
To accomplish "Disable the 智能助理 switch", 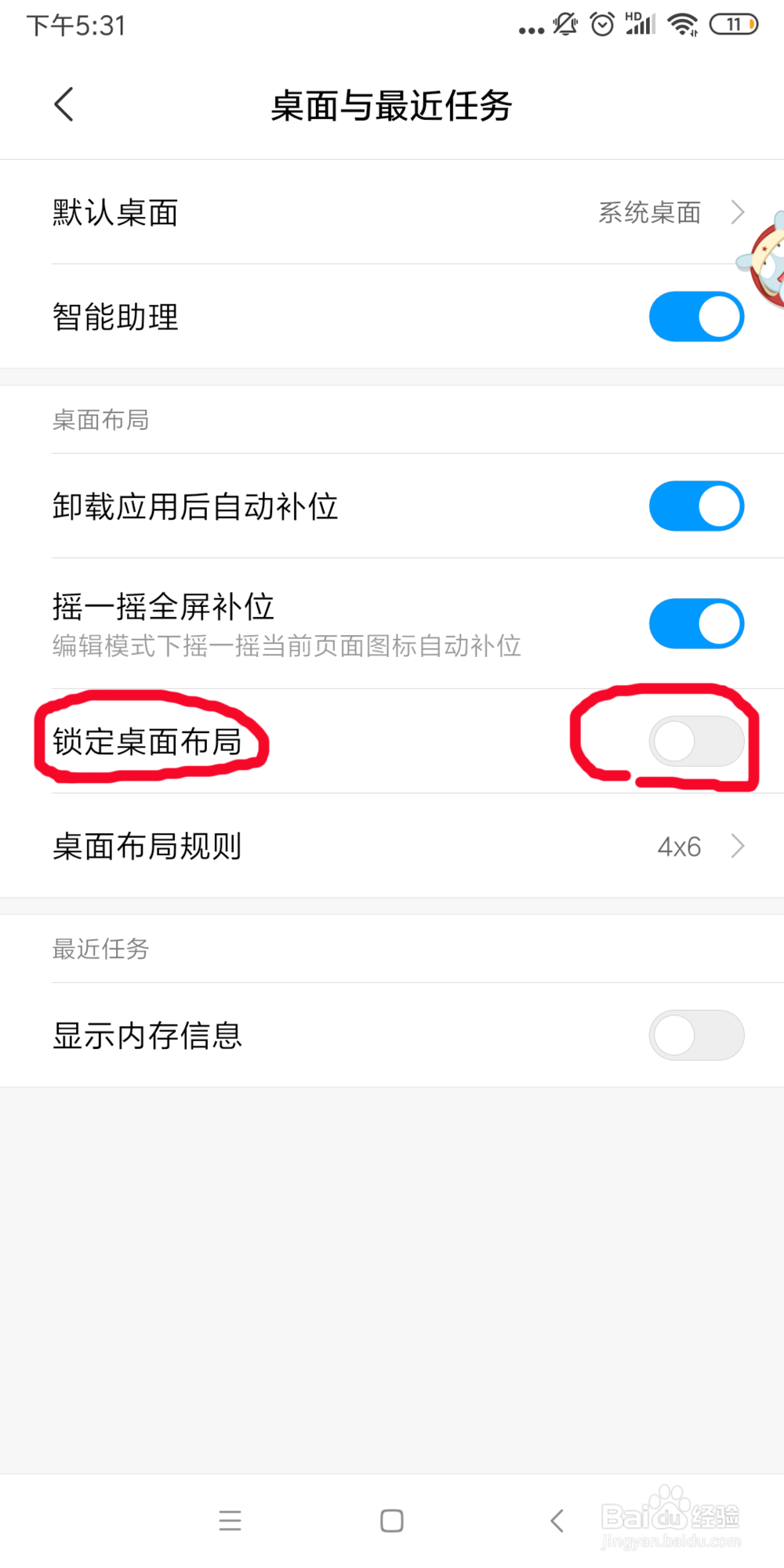I will pos(696,316).
